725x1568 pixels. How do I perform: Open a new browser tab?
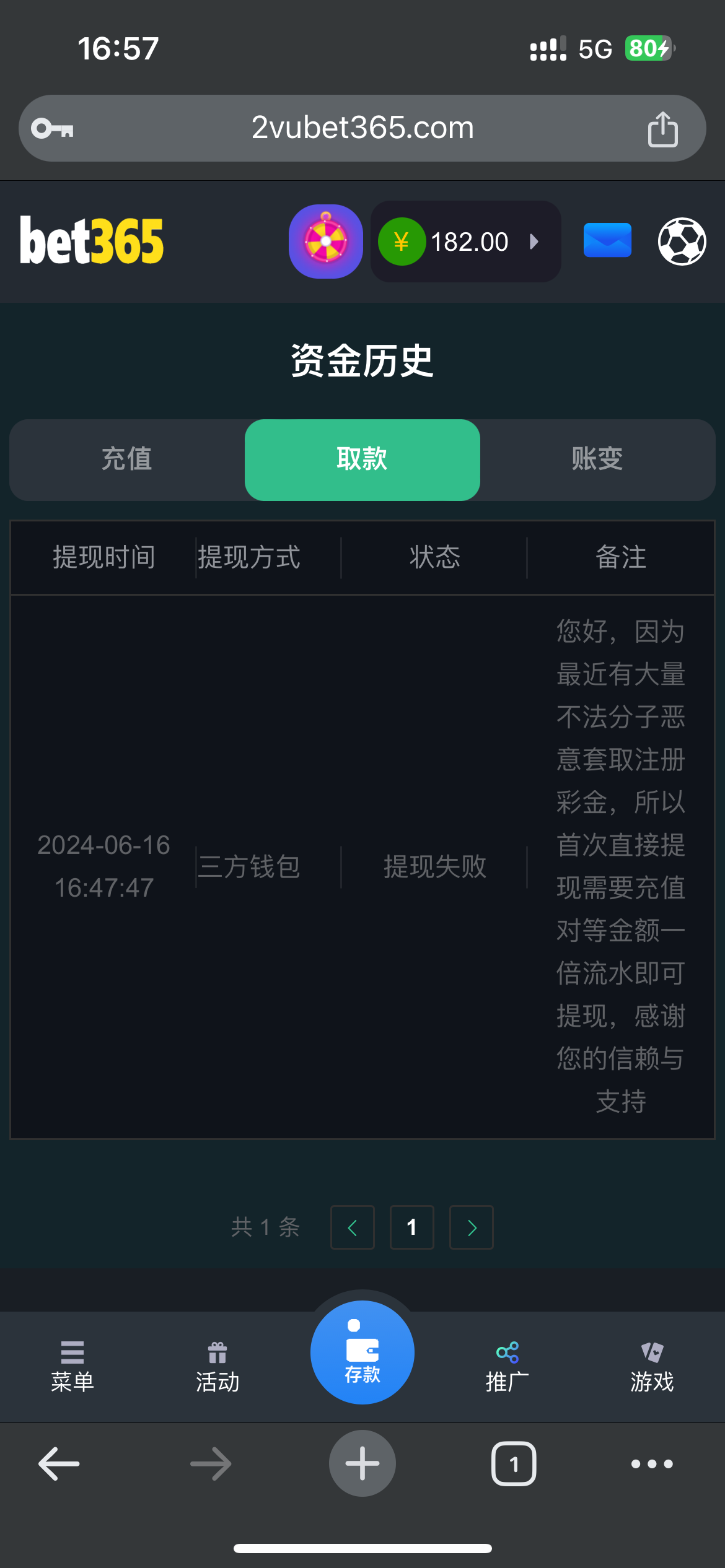pyautogui.click(x=362, y=1464)
